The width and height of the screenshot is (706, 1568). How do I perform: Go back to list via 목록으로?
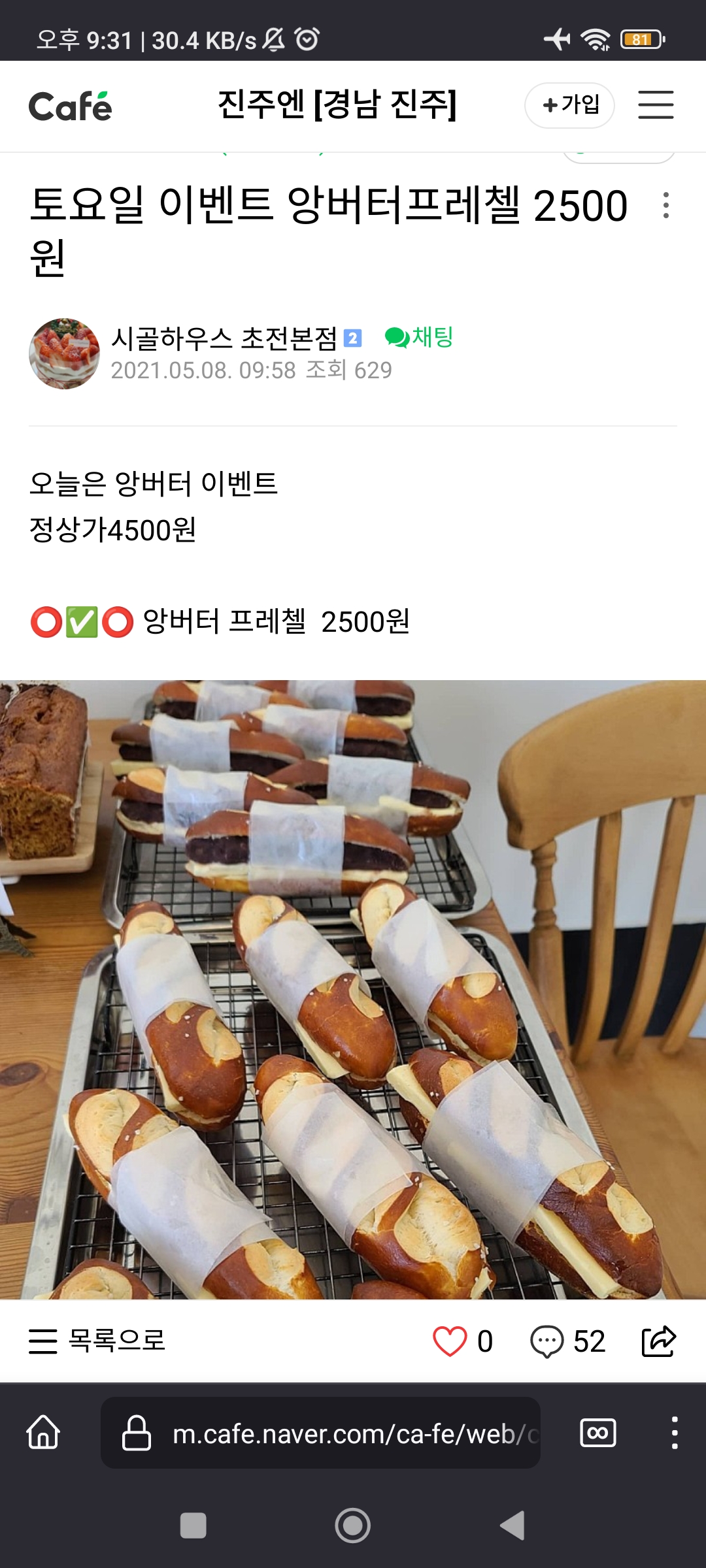[x=97, y=1341]
